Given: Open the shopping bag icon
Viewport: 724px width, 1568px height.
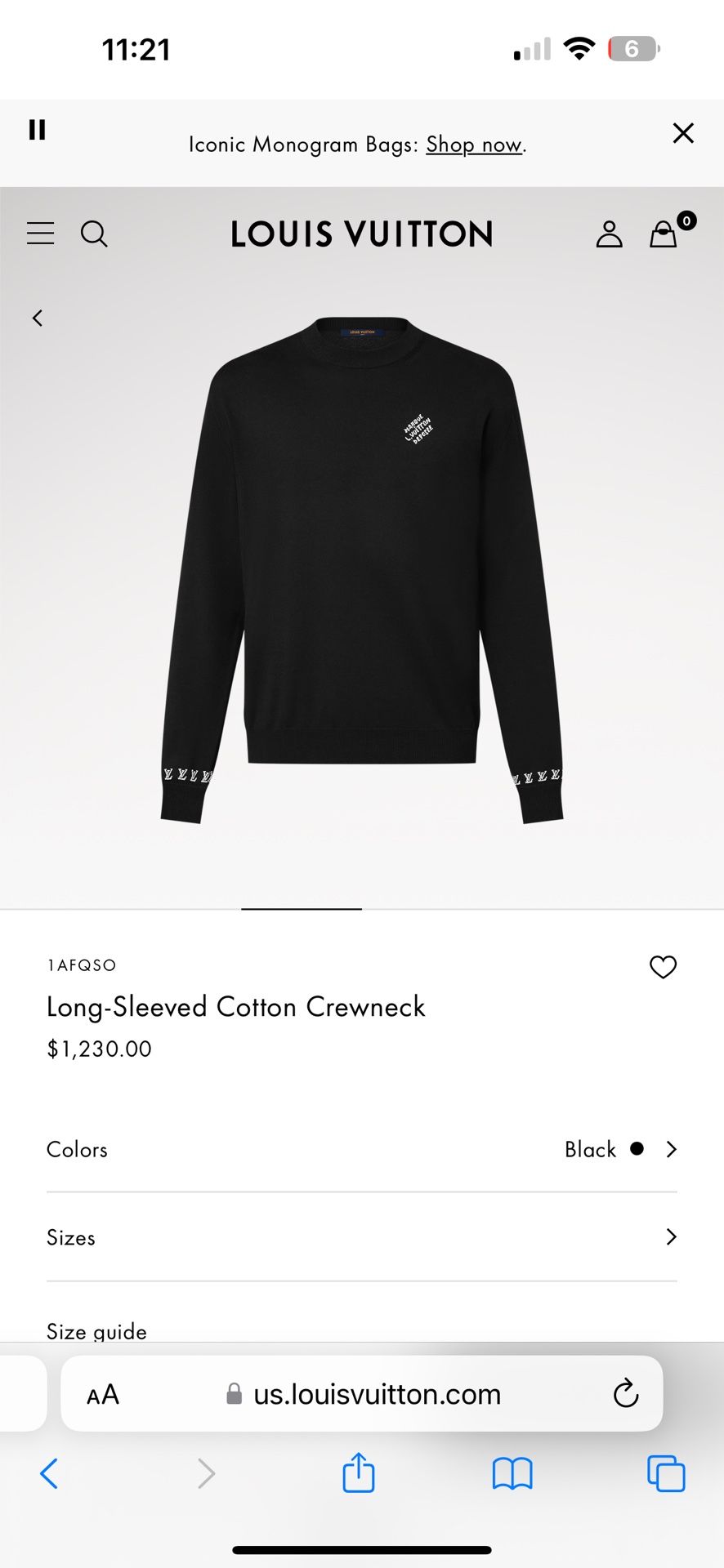Looking at the screenshot, I should click(662, 235).
